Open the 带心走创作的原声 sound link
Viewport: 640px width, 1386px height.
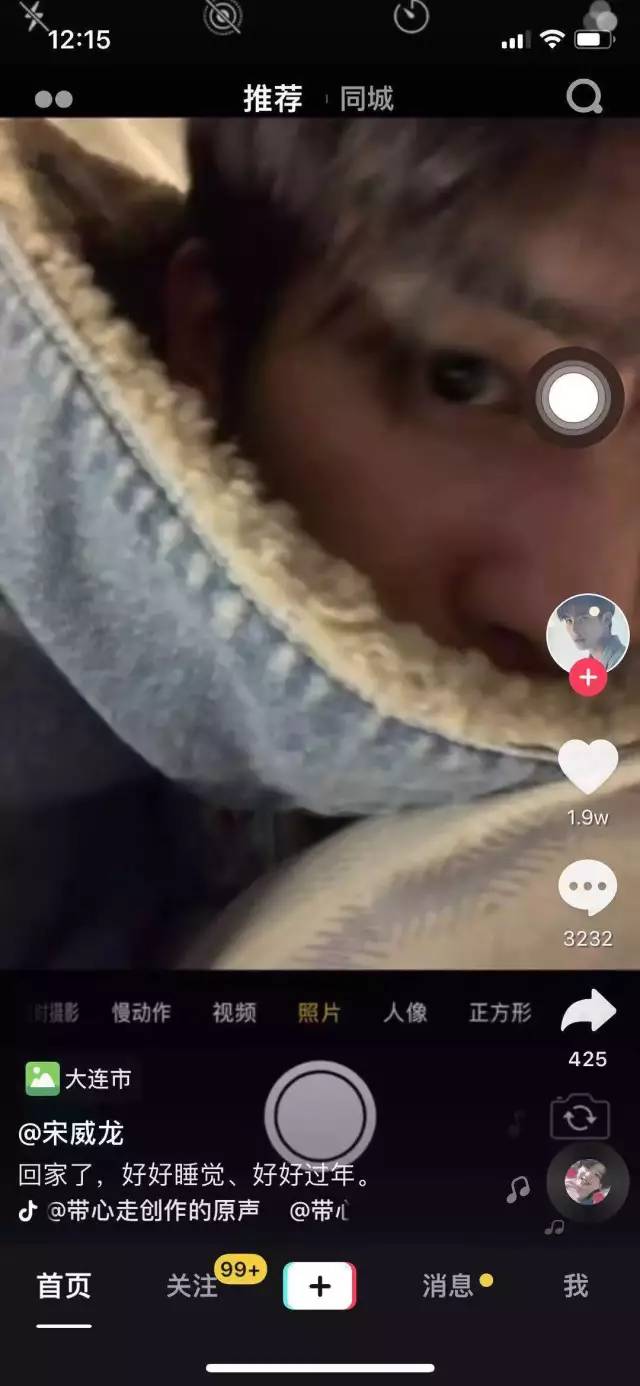152,1211
